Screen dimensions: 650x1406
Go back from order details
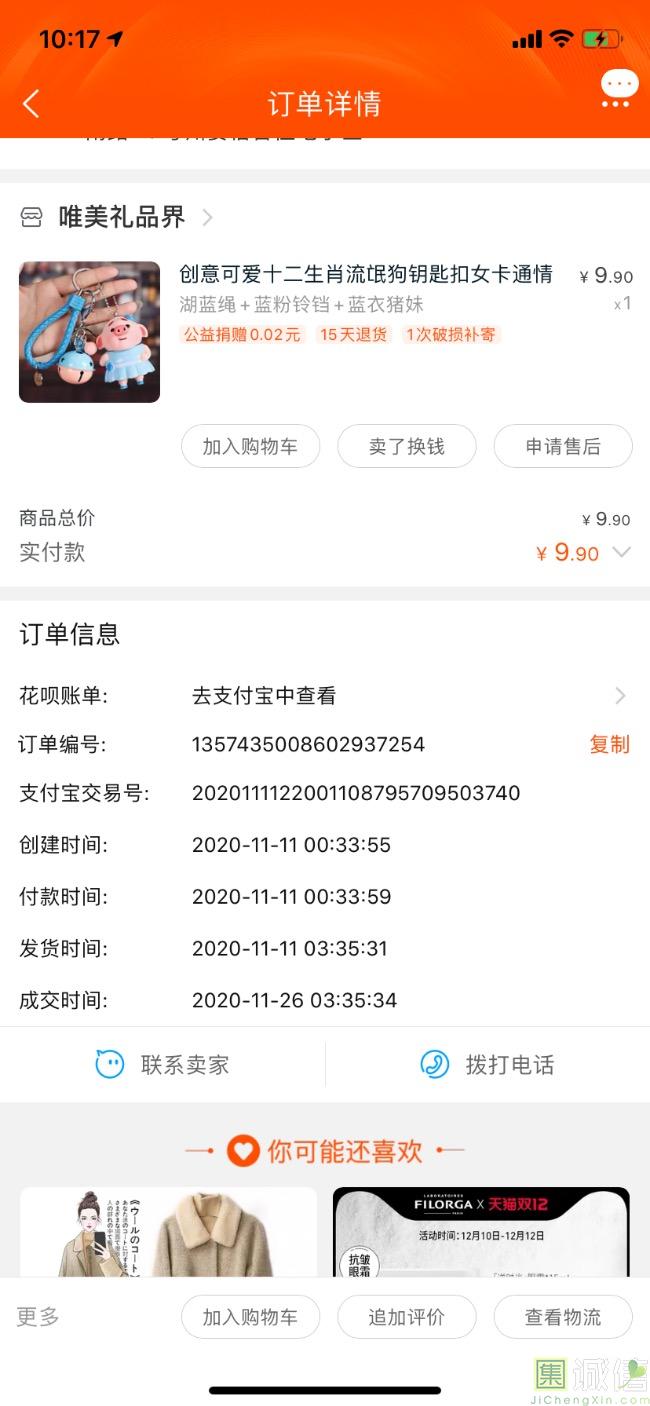click(31, 103)
